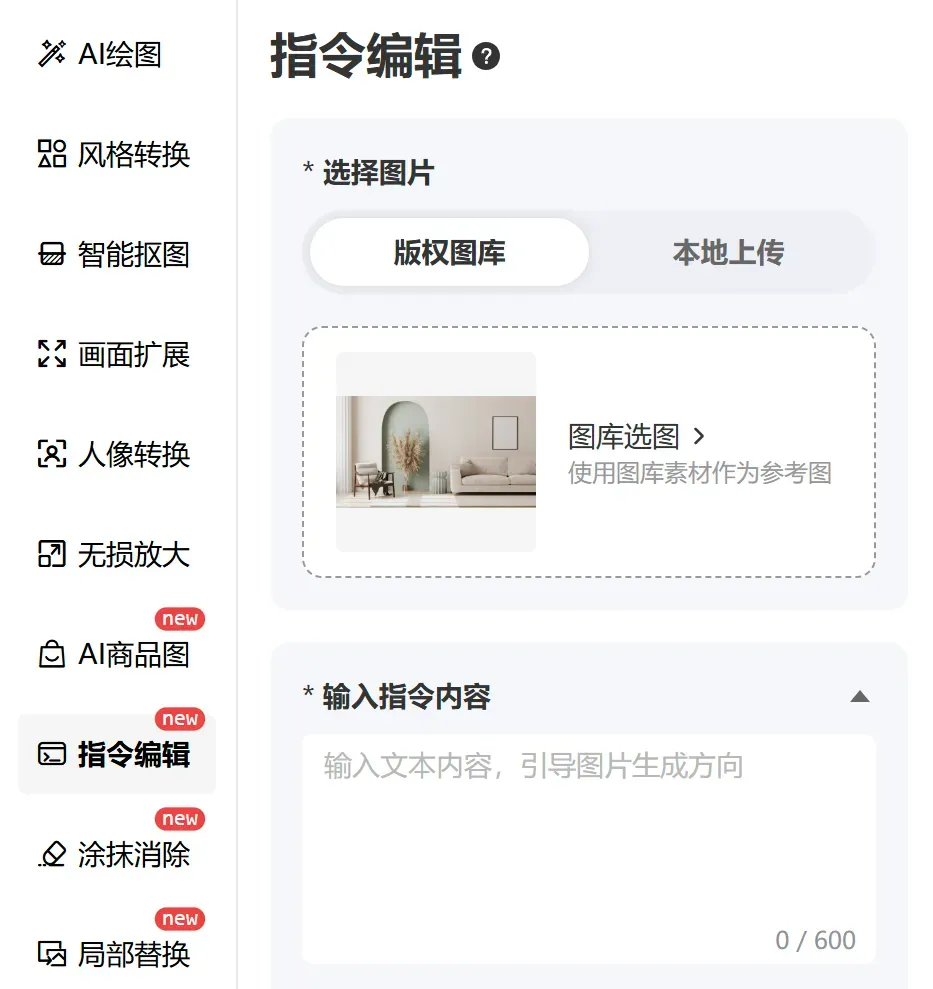The width and height of the screenshot is (933, 989).
Task: Open AI商品图 feature
Action: 114,654
